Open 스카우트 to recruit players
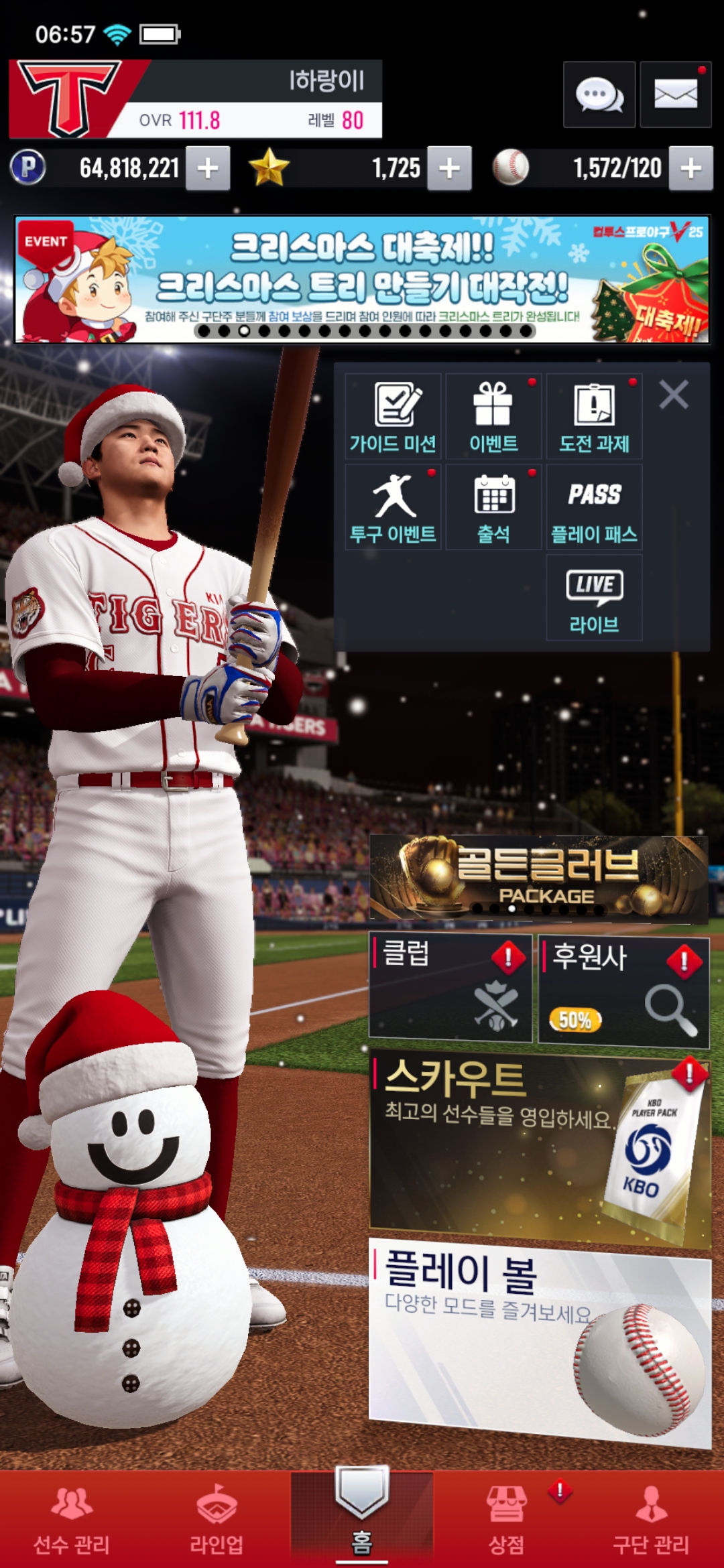 click(x=539, y=1146)
